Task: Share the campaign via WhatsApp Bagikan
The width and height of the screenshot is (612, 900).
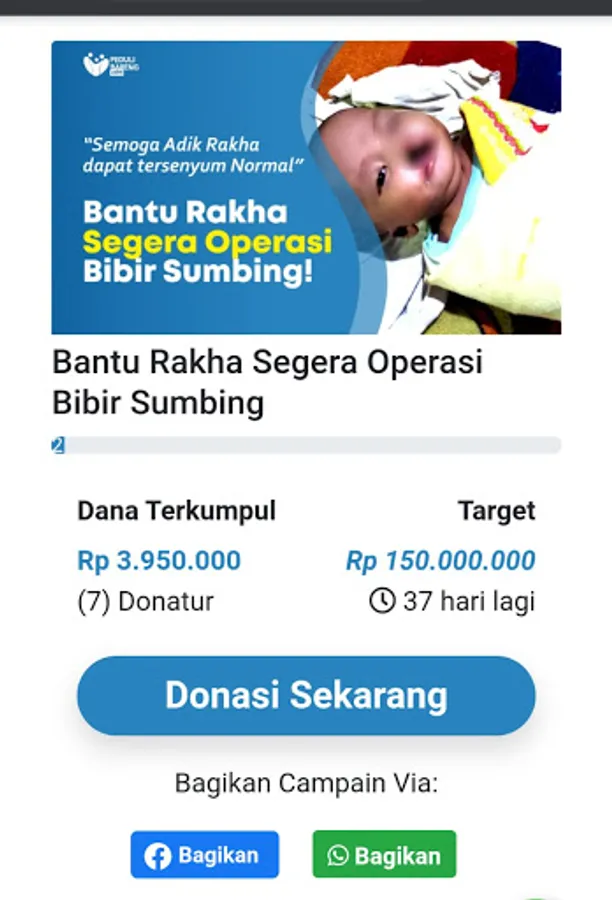Action: [384, 855]
